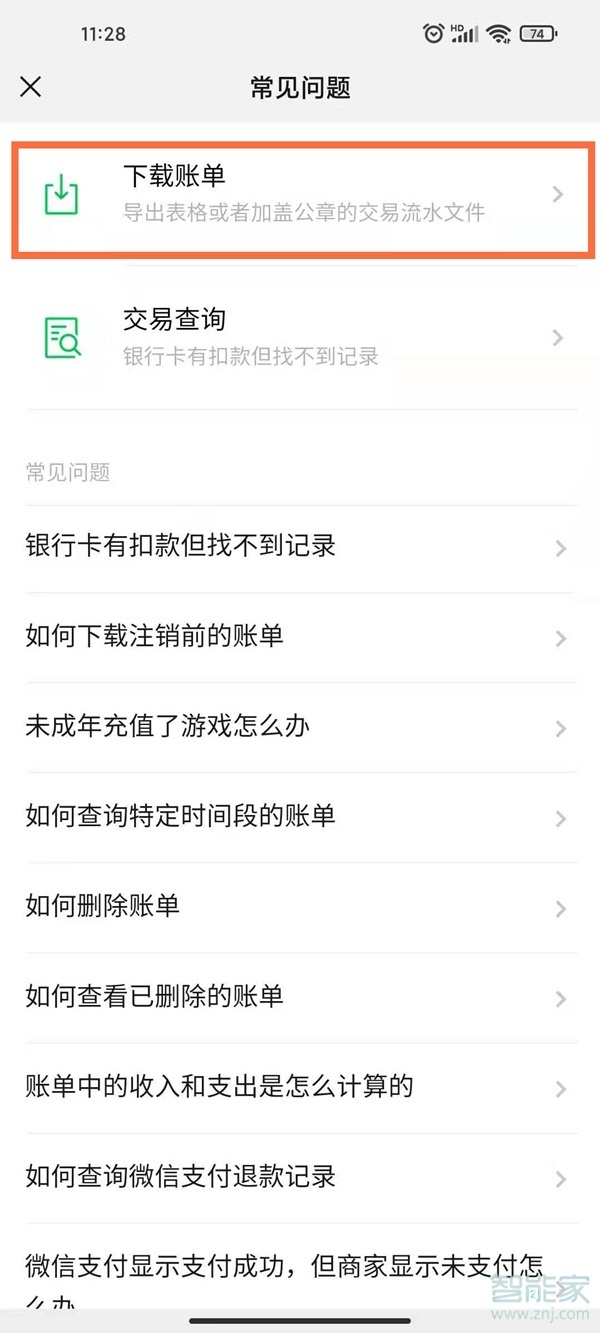Open 交易查询 transaction lookup
This screenshot has height=1333, width=600.
click(300, 338)
